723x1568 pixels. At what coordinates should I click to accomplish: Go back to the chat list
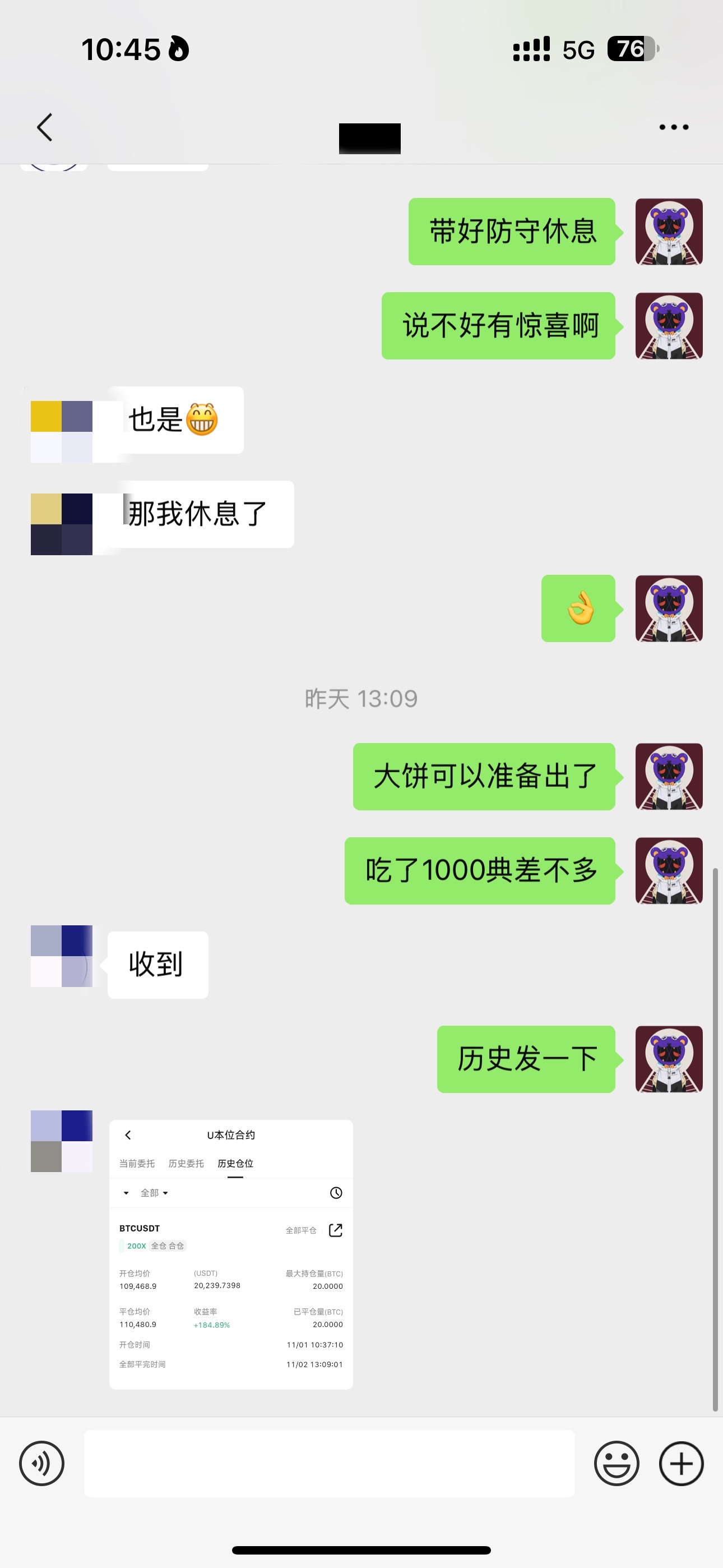pyautogui.click(x=44, y=127)
